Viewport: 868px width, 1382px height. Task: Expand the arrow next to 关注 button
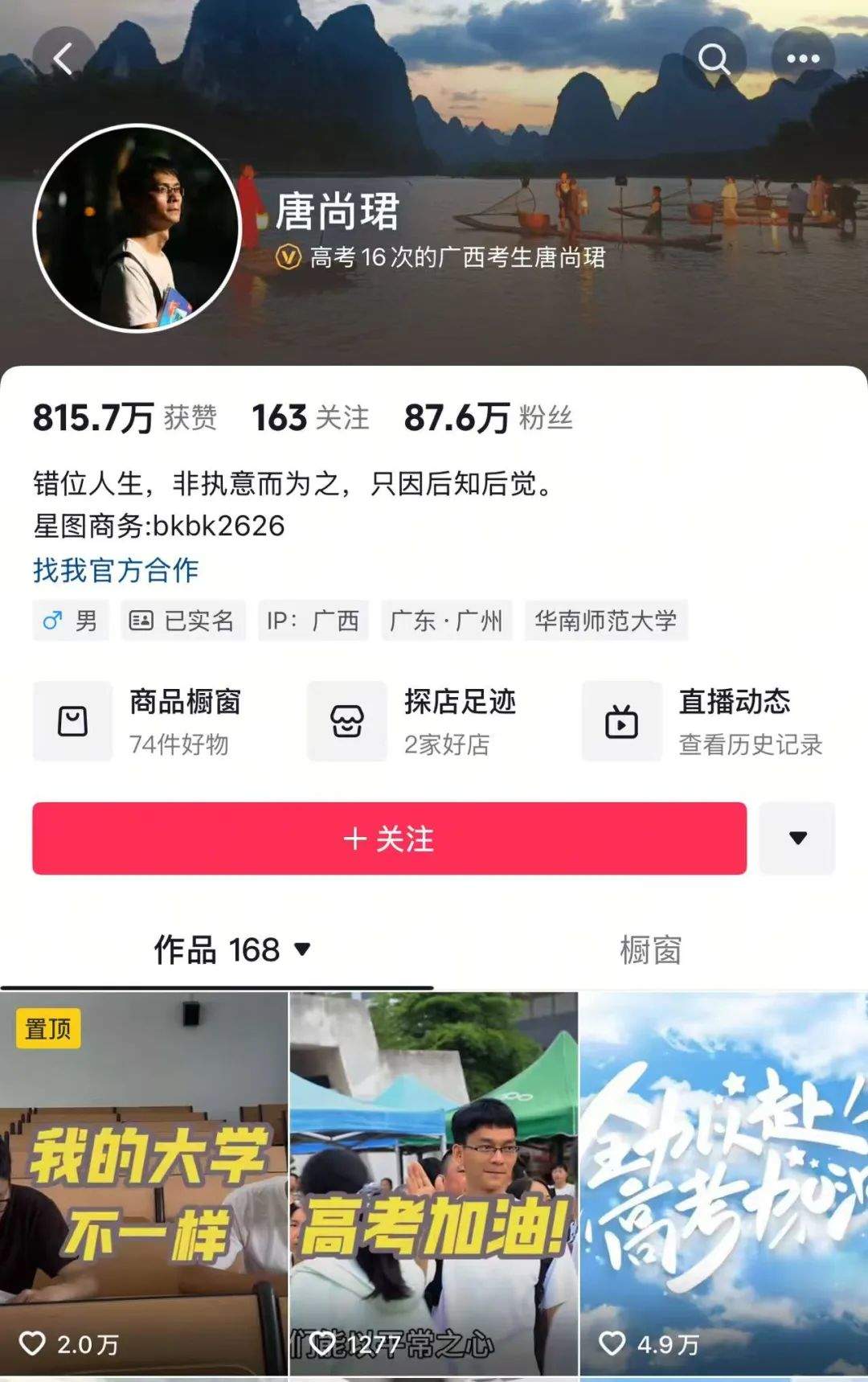797,838
